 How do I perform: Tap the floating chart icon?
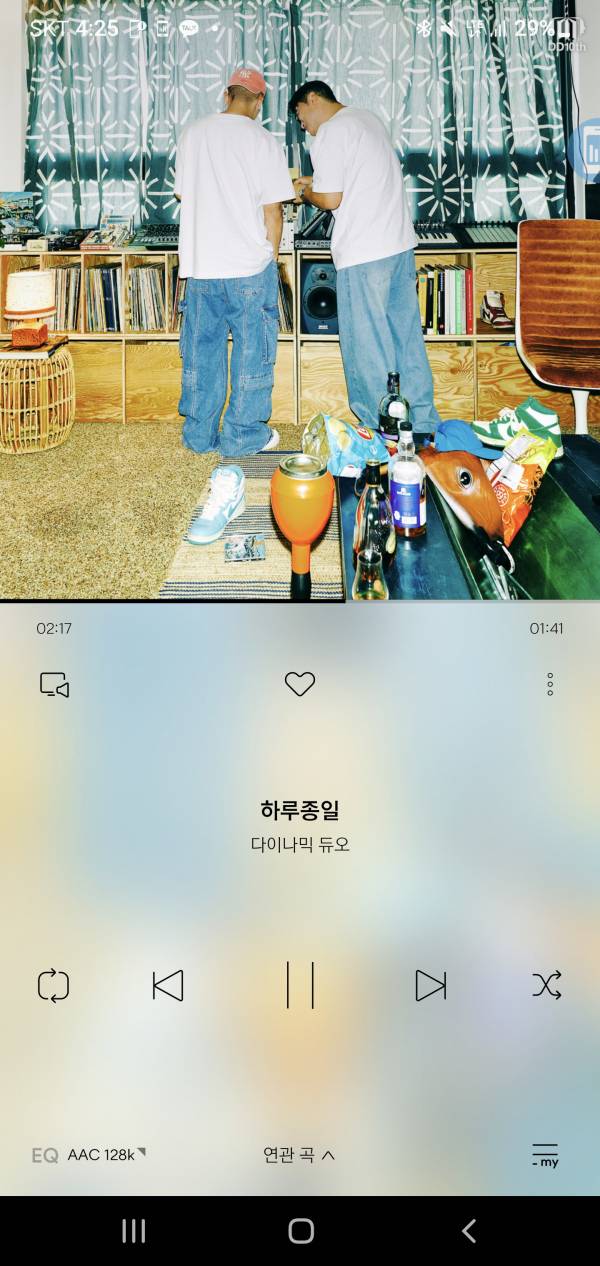click(x=588, y=150)
